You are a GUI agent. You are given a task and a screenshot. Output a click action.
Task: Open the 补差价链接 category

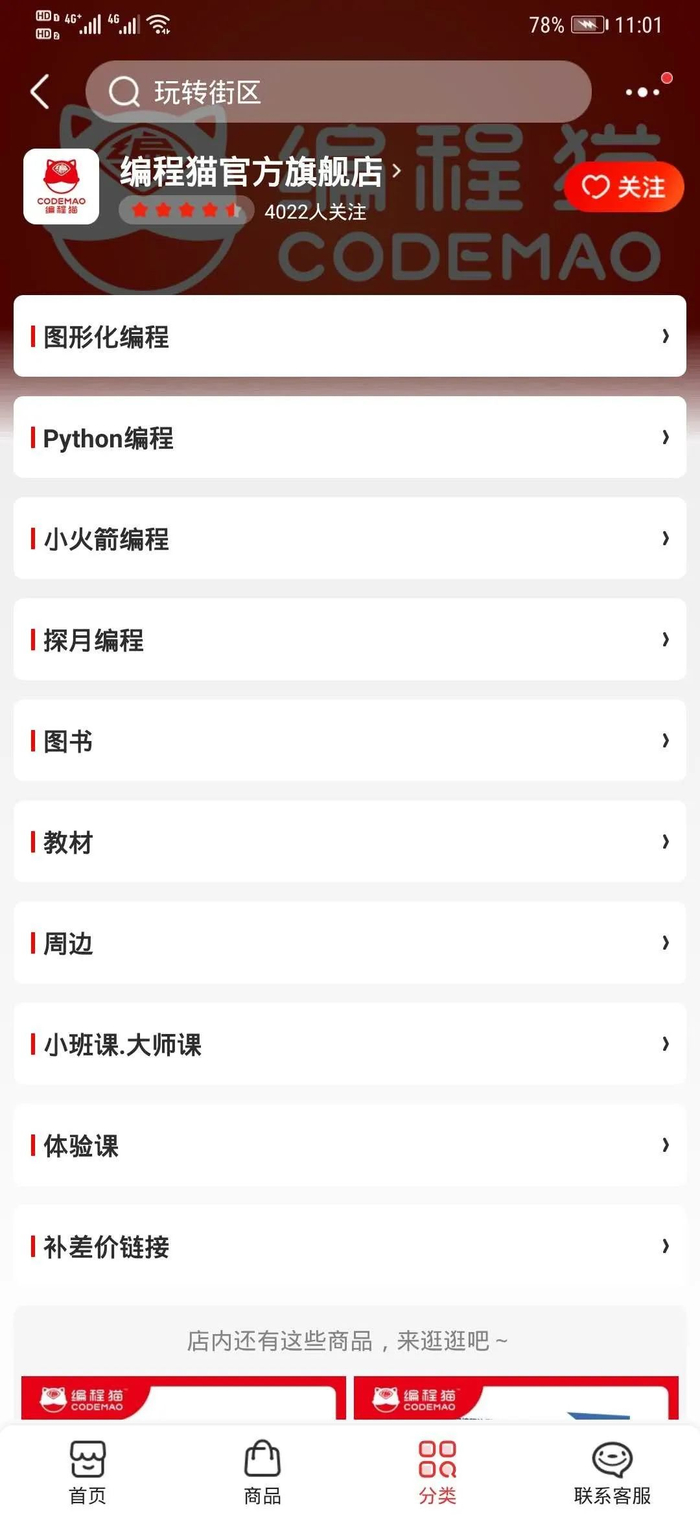349,1246
